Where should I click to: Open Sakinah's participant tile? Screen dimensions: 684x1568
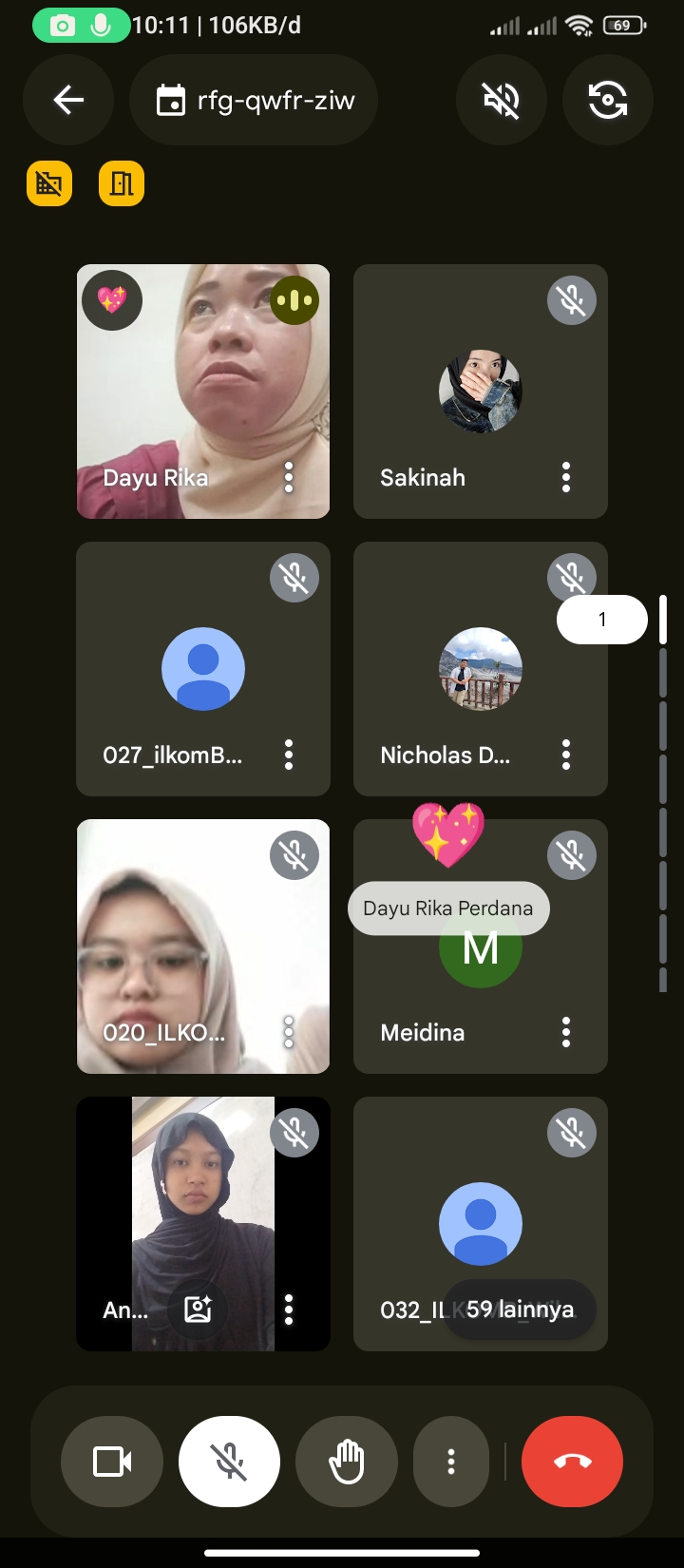pyautogui.click(x=480, y=399)
